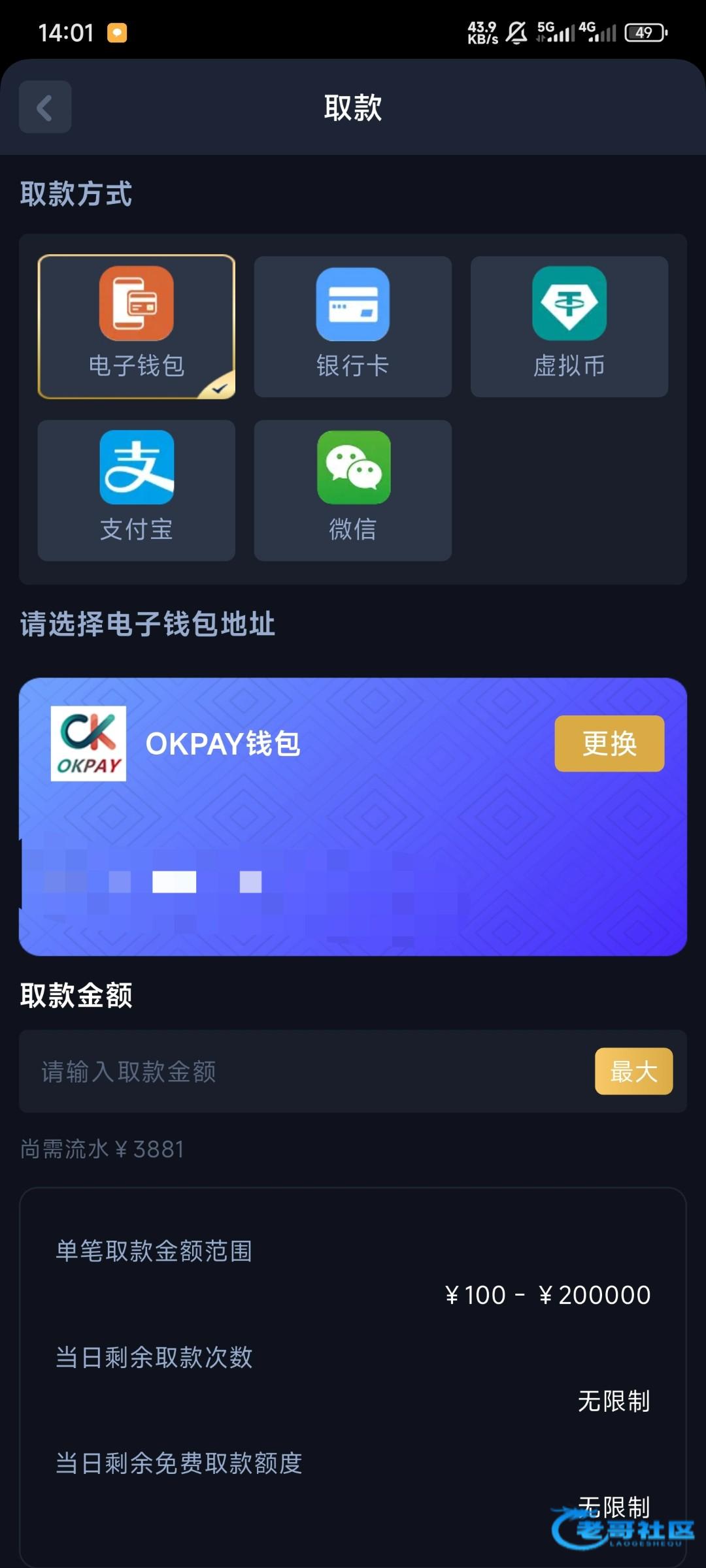Tap 更换 to change the wallet

click(x=609, y=743)
